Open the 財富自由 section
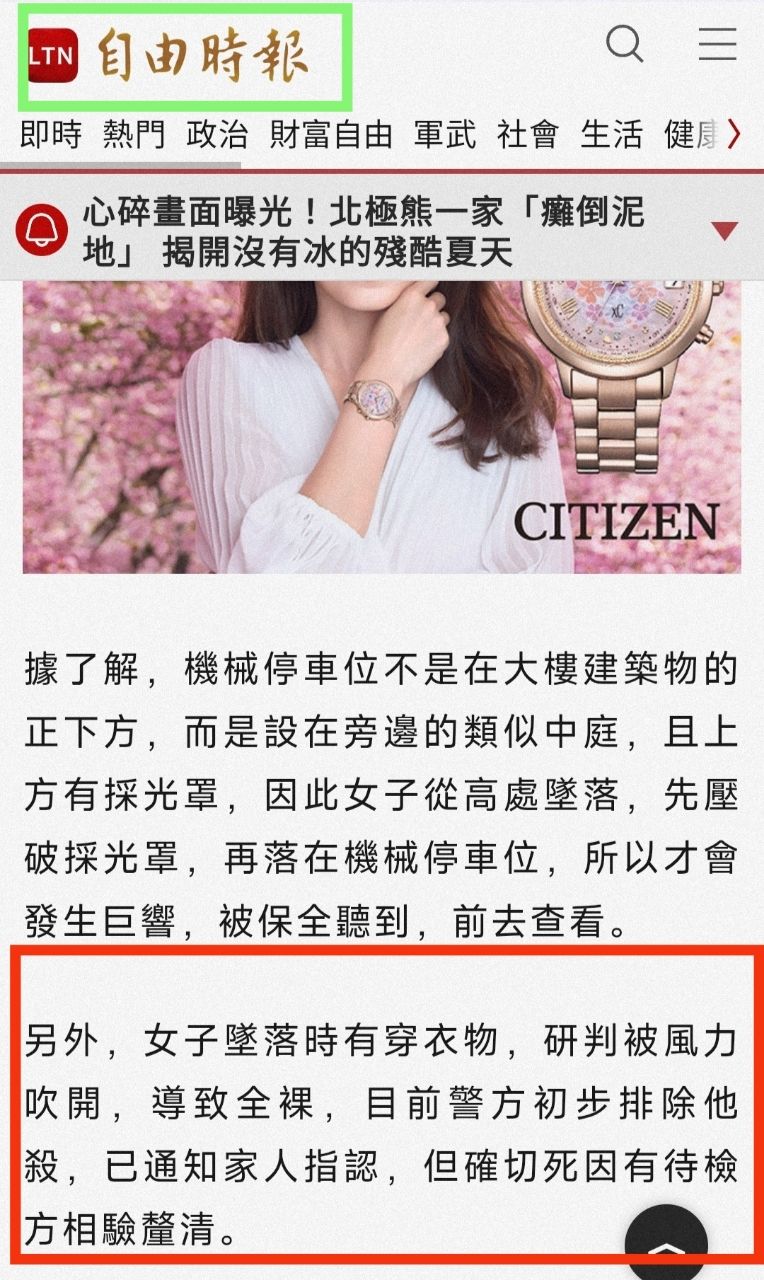 coord(331,134)
